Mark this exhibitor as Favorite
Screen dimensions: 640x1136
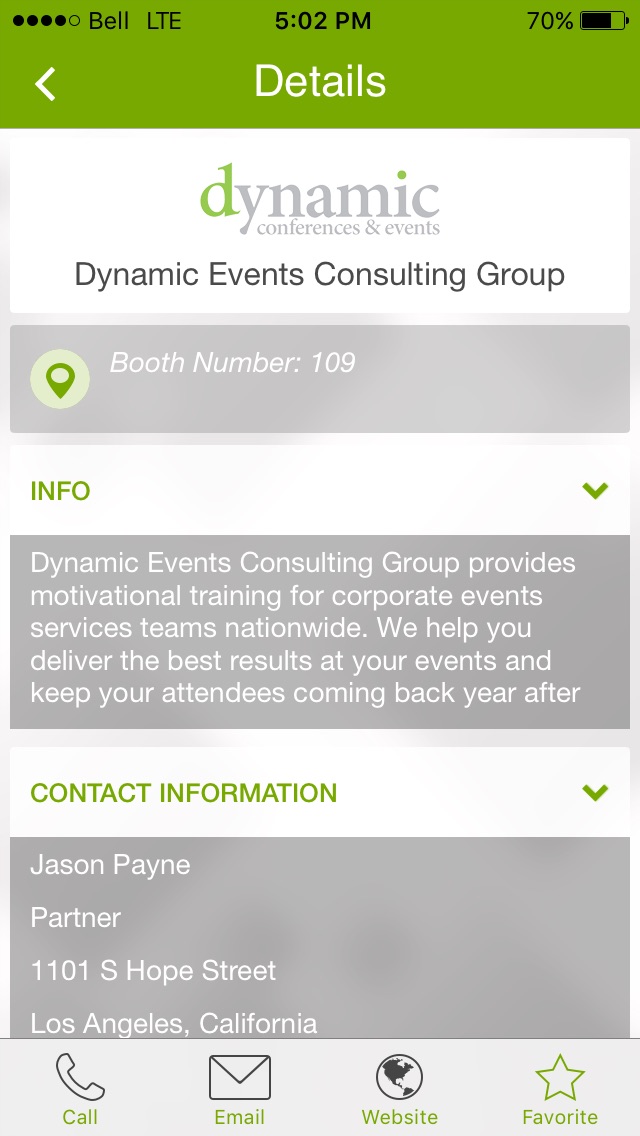560,1088
